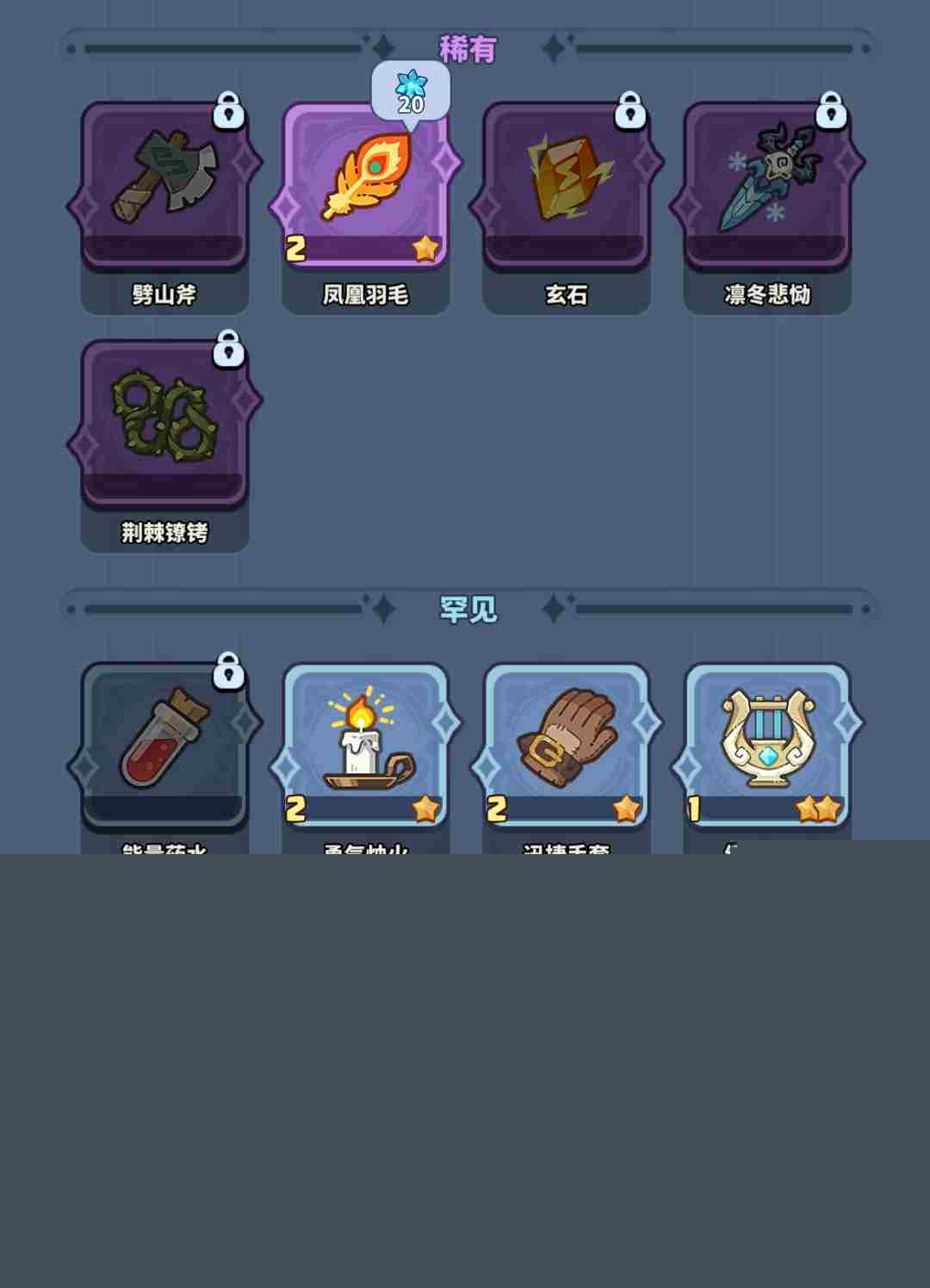930x1288 pixels.
Task: Open the locked 玄石 stone item
Action: [566, 186]
